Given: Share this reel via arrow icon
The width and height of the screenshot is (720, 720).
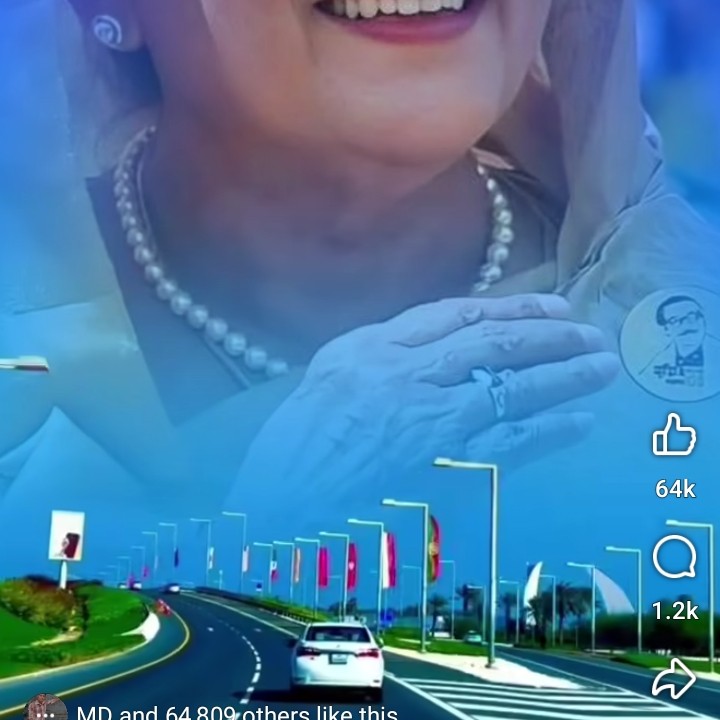Looking at the screenshot, I should 674,679.
